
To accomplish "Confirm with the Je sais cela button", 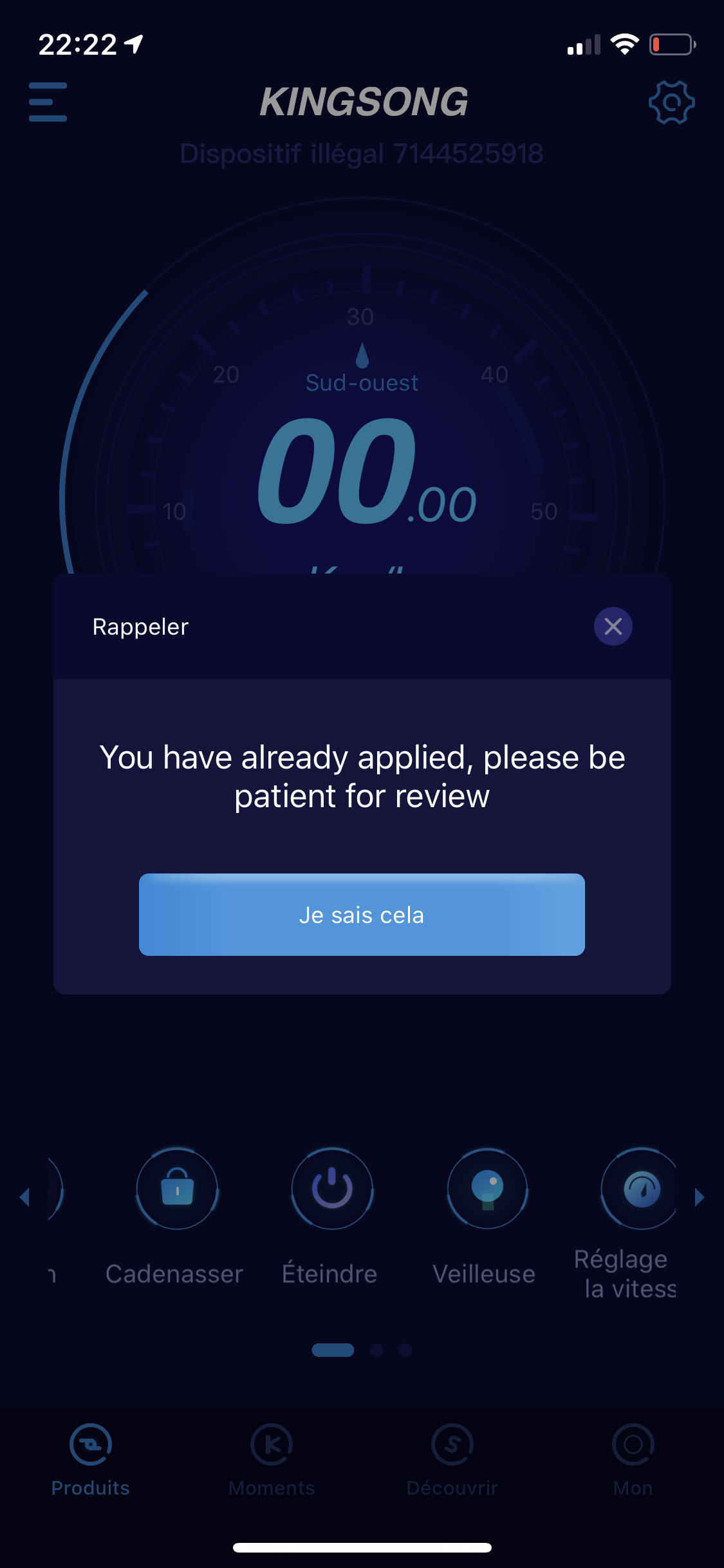I will [362, 915].
